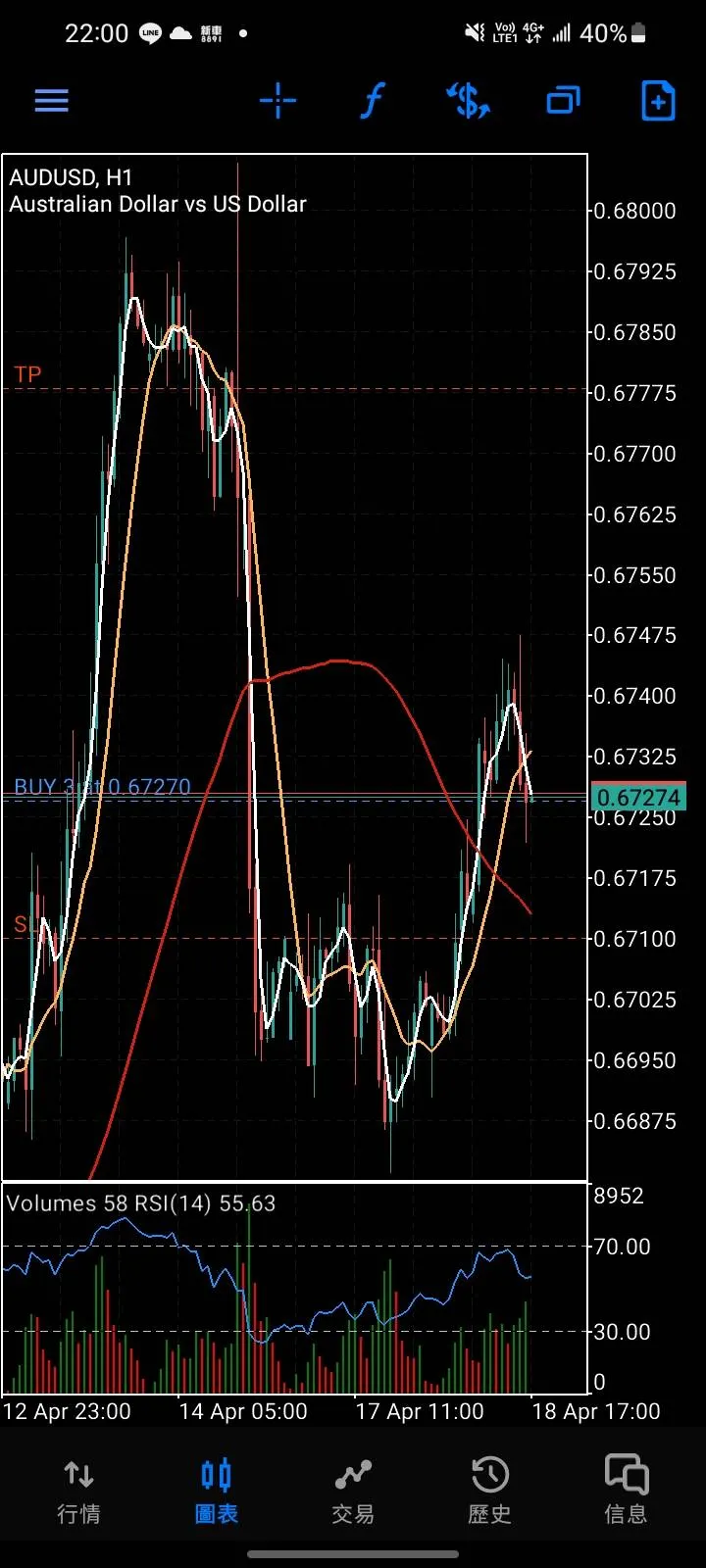Select the 圖表 chart tab
The width and height of the screenshot is (706, 1568).
click(x=216, y=1492)
